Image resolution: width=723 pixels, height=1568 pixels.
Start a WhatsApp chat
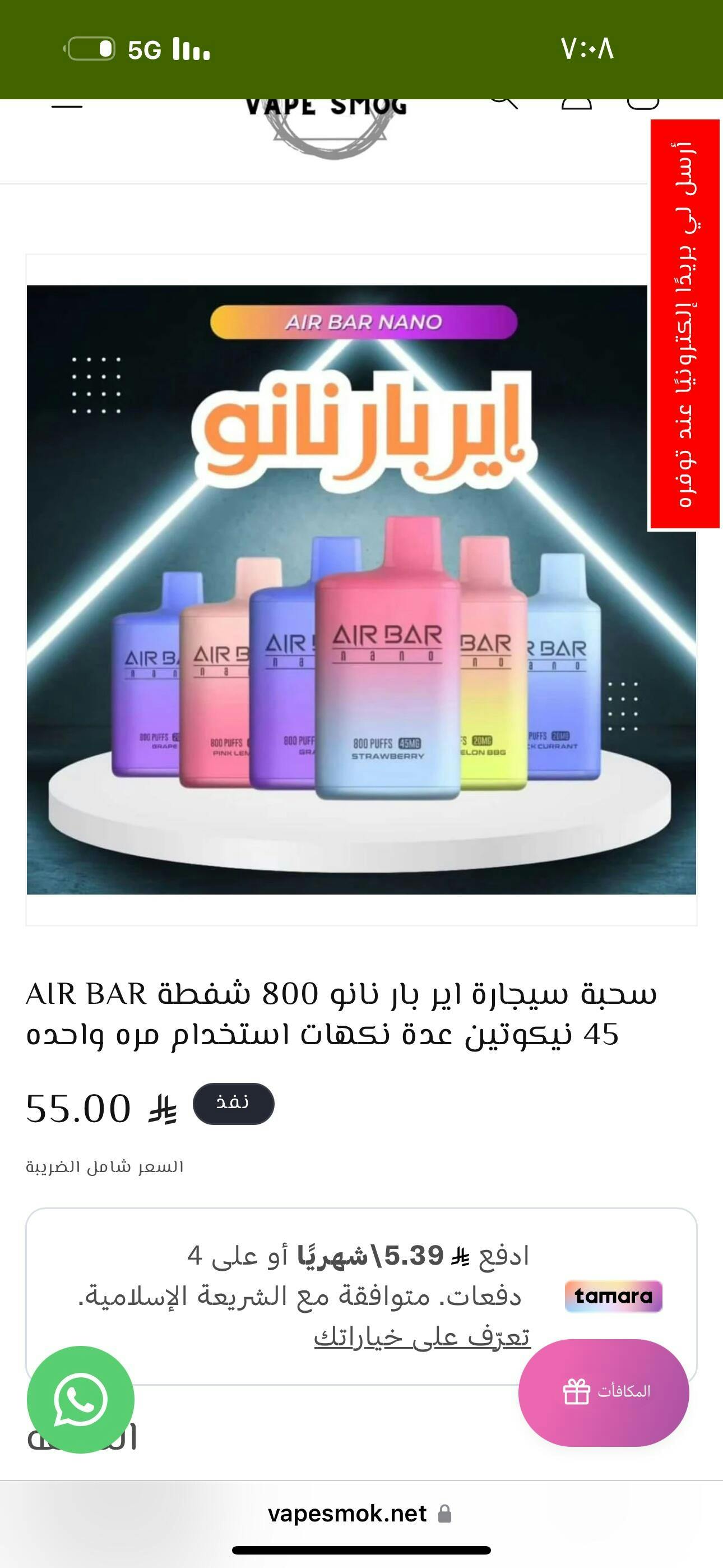point(80,1399)
